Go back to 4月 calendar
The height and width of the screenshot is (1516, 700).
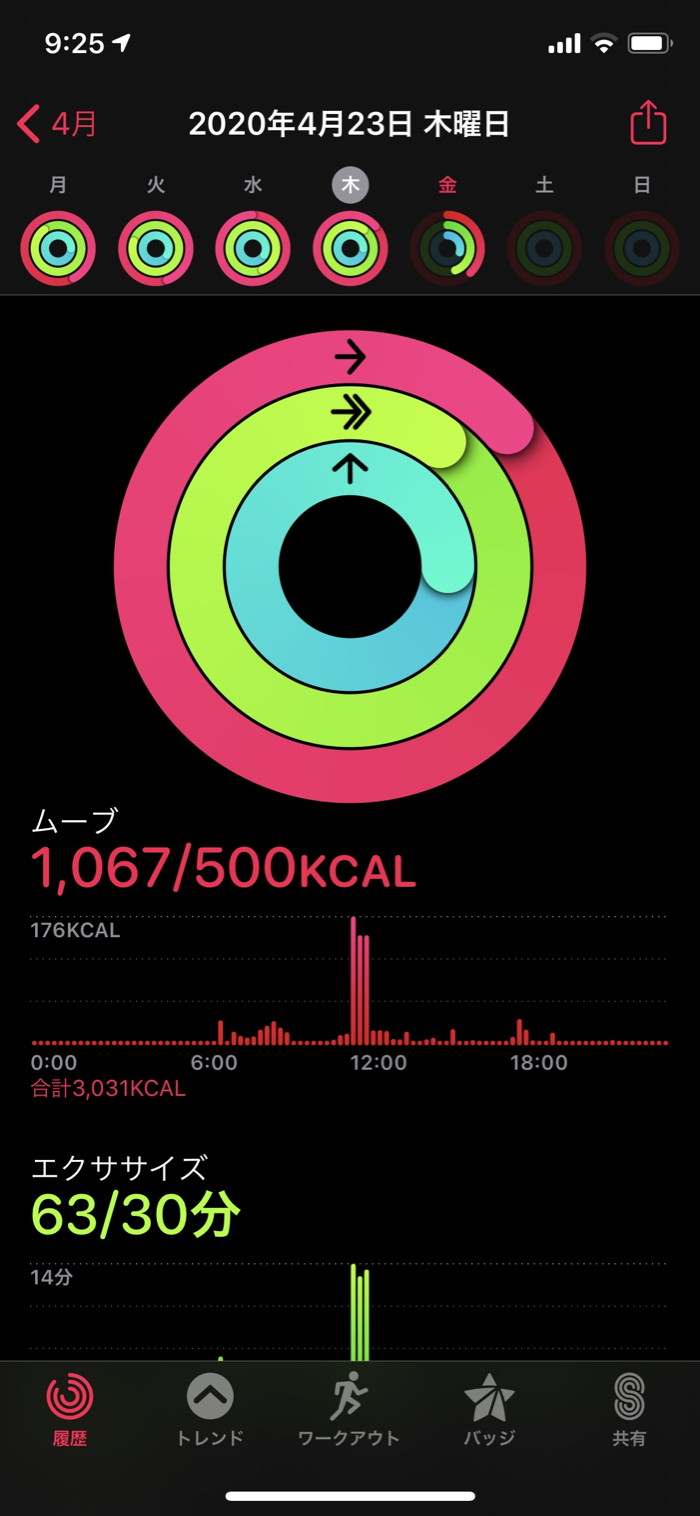57,125
